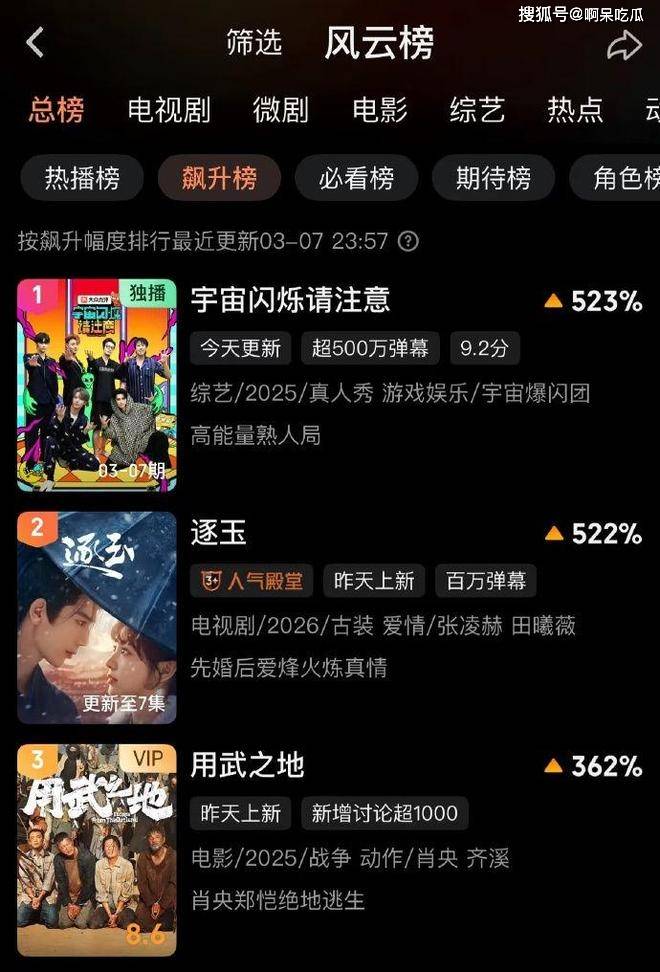
Task: Open 宇宙闪烁请注意 show details
Action: click(290, 300)
